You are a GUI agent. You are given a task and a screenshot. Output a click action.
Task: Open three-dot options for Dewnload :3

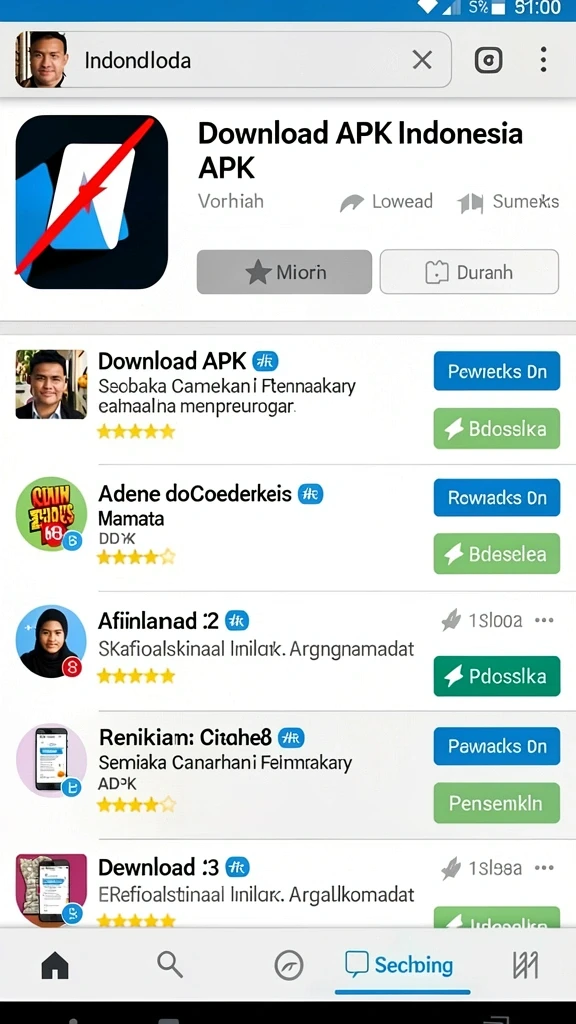click(x=544, y=868)
